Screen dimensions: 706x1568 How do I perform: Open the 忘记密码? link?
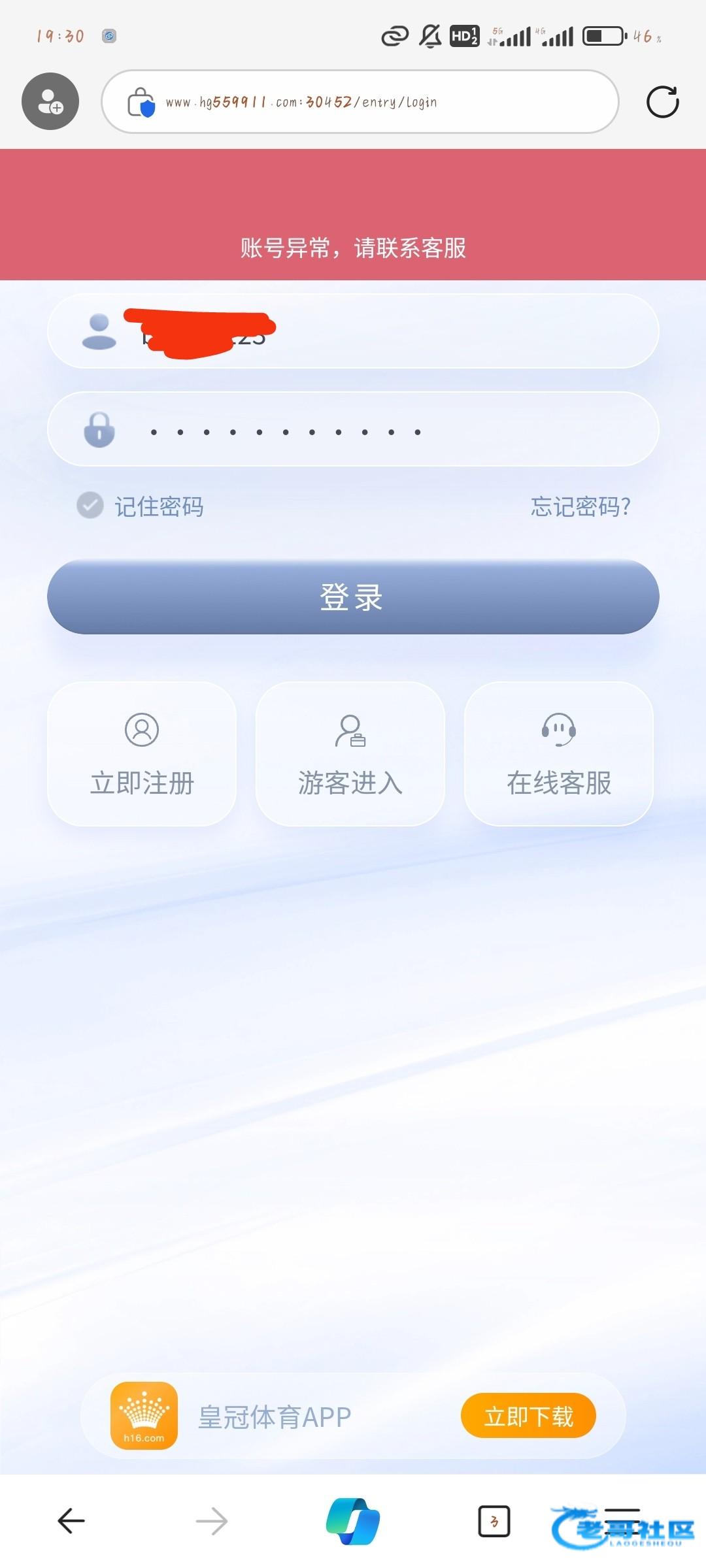pyautogui.click(x=580, y=506)
